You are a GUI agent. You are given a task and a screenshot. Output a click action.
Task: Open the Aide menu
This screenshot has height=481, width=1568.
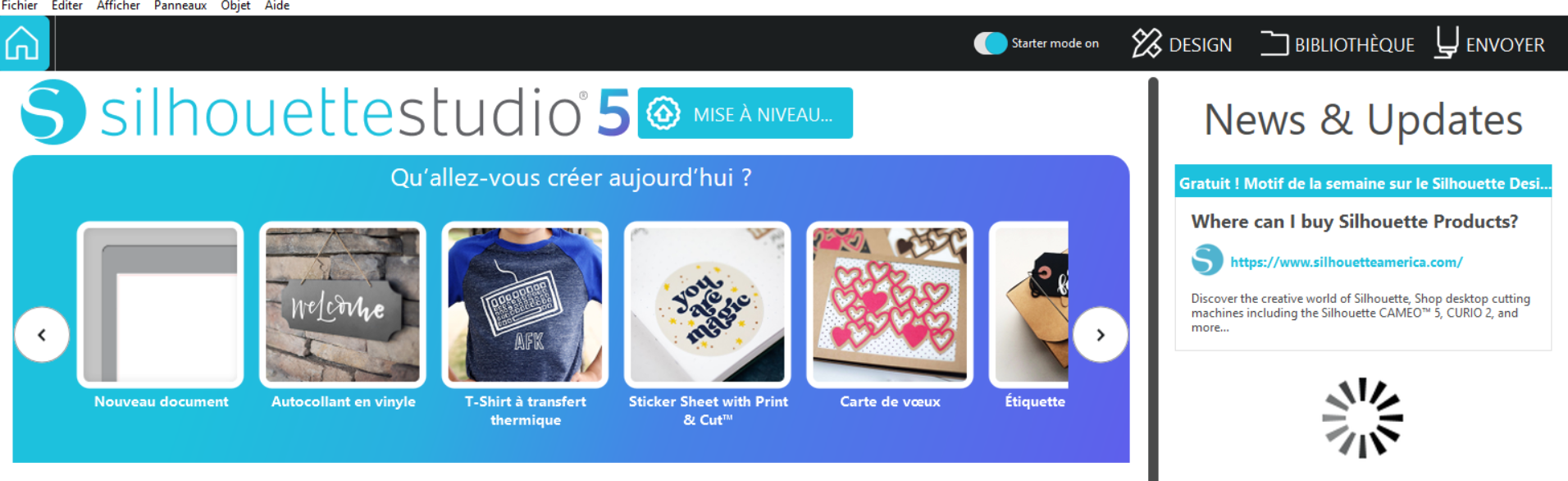point(277,6)
